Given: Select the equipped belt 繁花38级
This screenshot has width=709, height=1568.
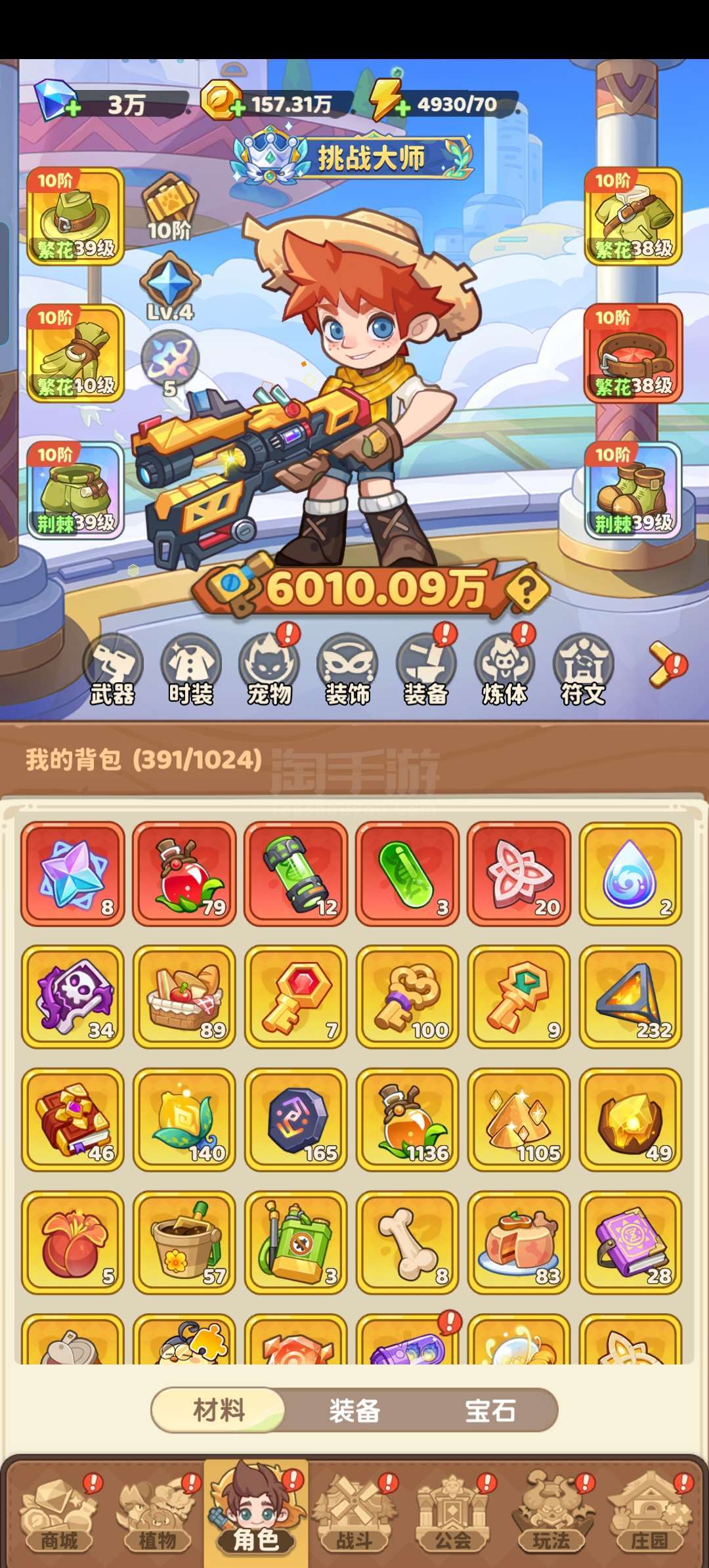Looking at the screenshot, I should [633, 353].
